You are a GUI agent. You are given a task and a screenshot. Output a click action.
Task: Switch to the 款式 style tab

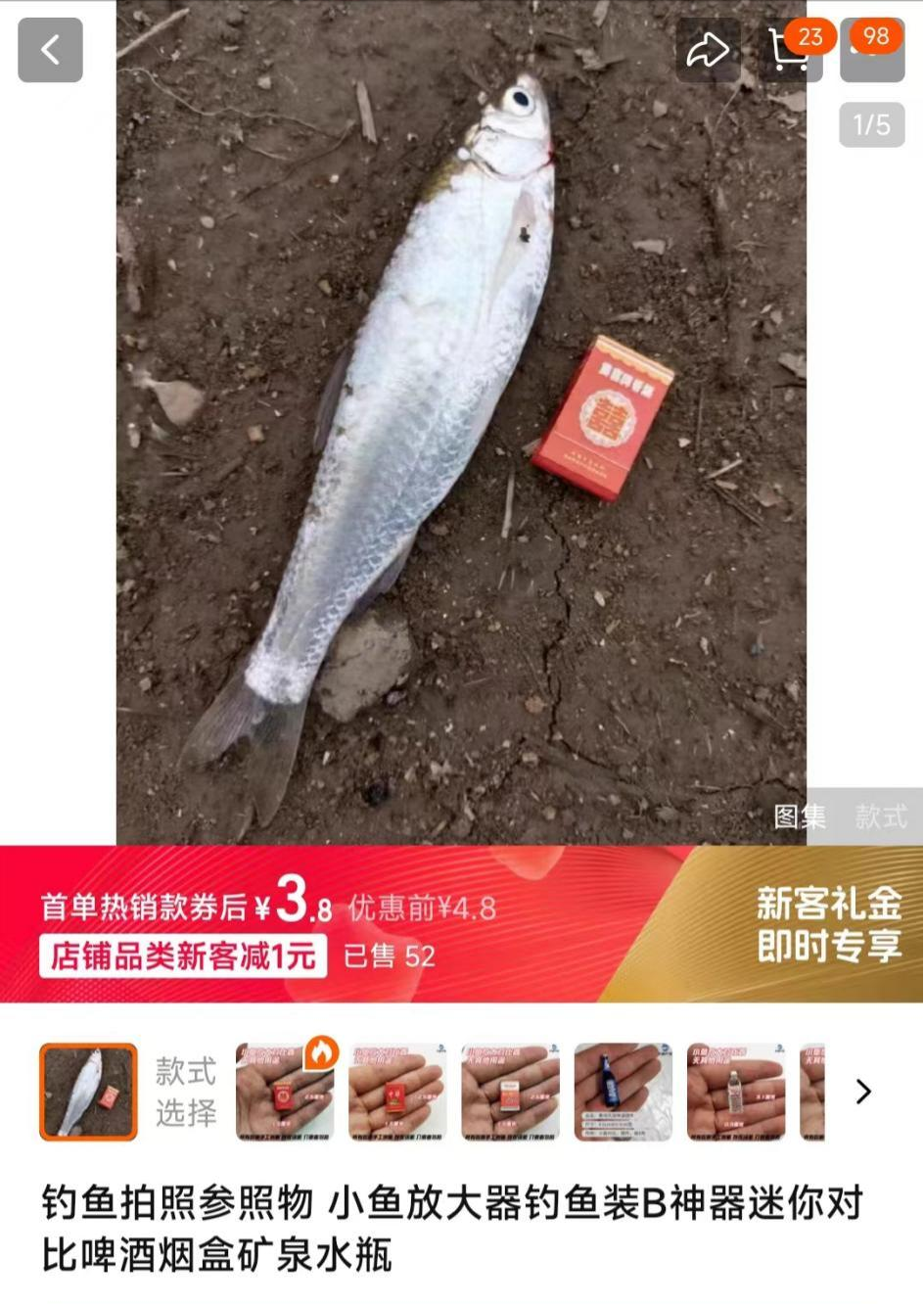coord(881,816)
